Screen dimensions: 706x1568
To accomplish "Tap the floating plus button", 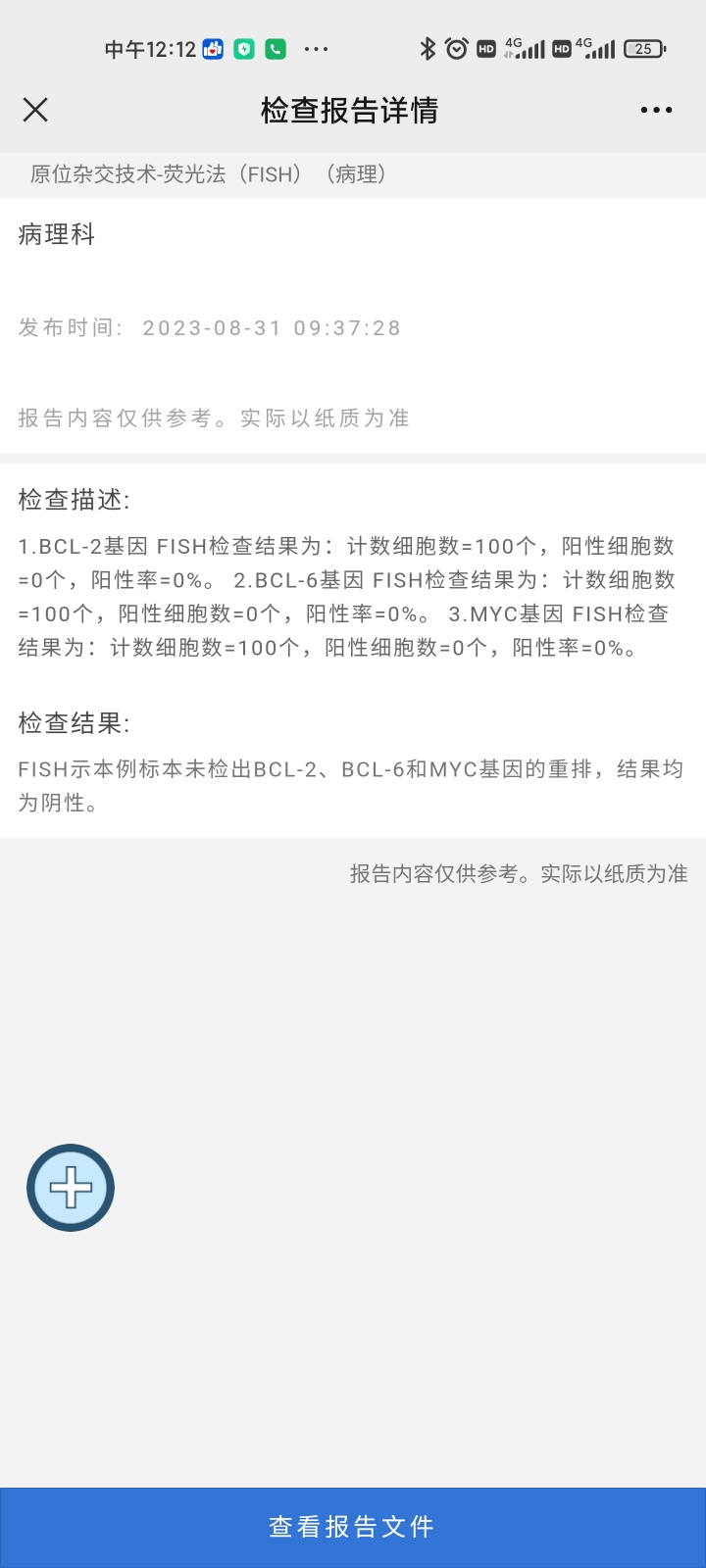I will [71, 1188].
